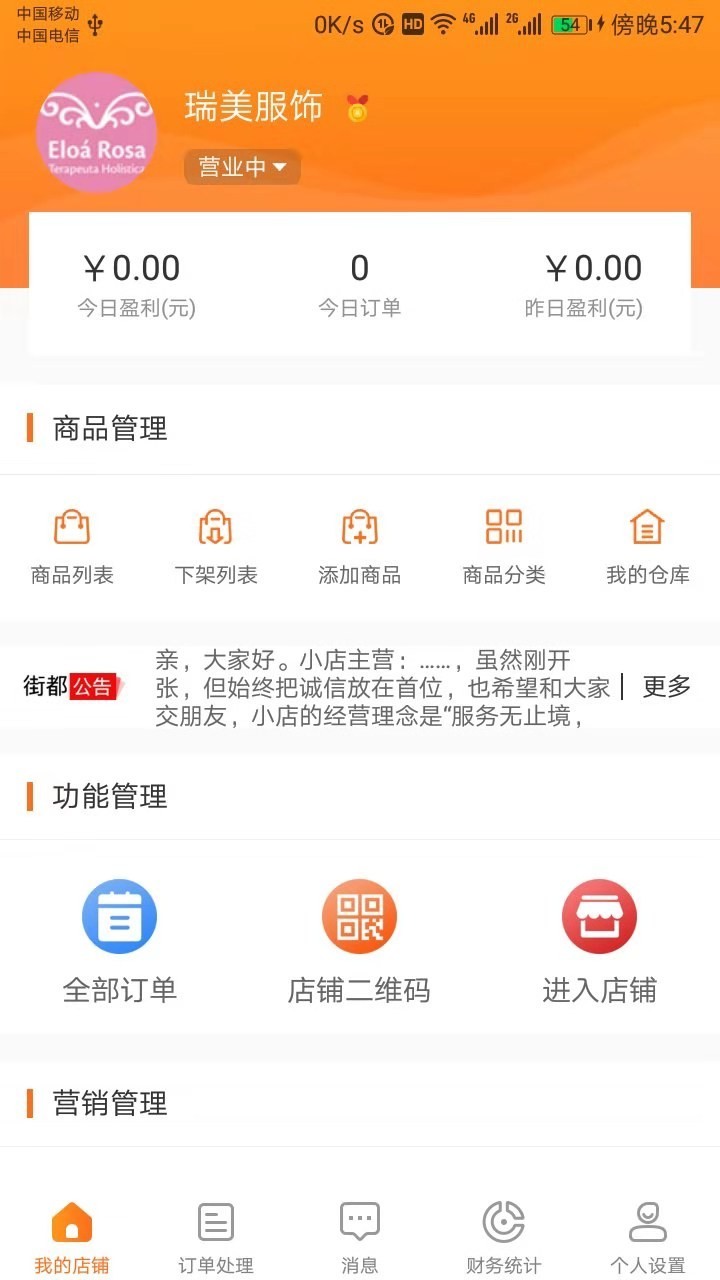
Task: View 全部订单 all orders
Action: (120, 942)
